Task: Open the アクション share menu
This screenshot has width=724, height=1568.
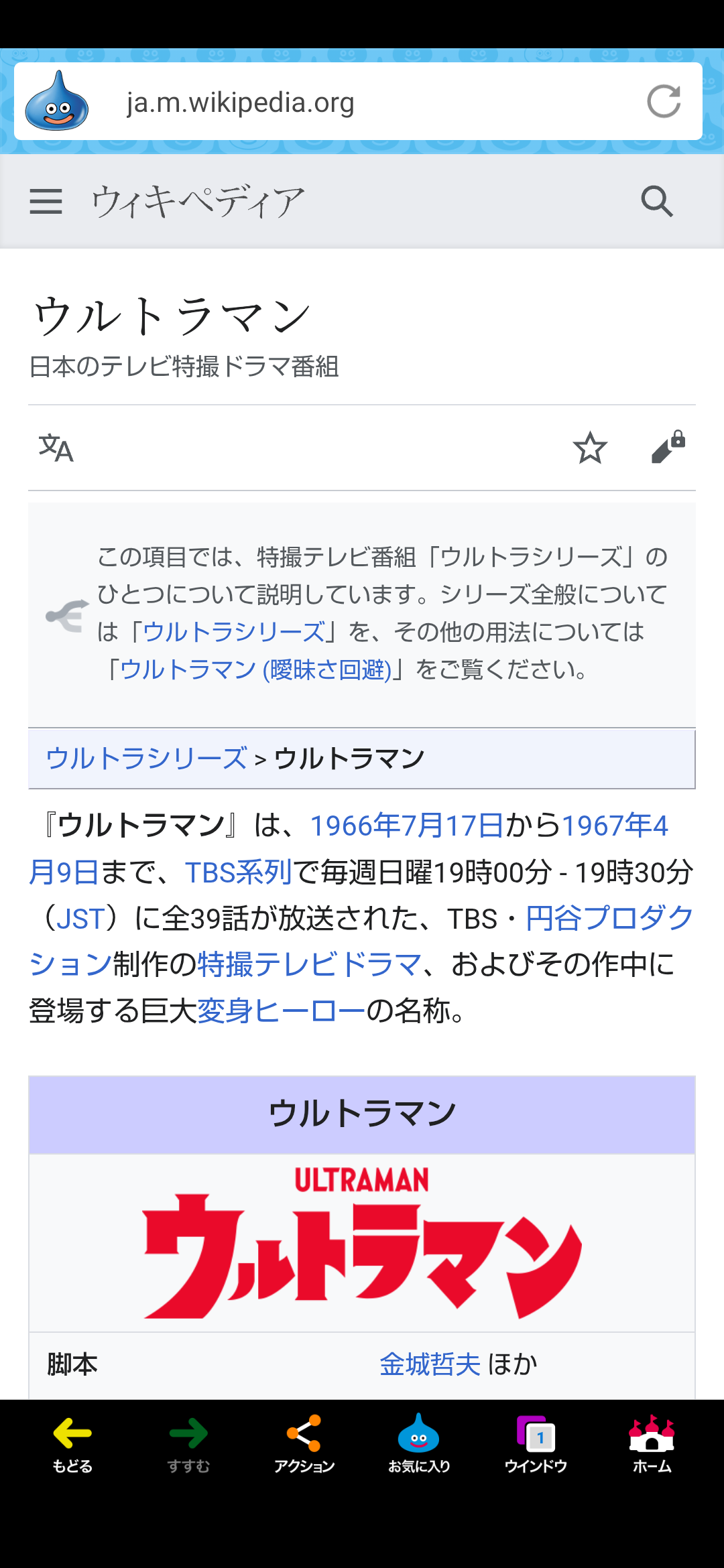Action: tap(304, 1445)
